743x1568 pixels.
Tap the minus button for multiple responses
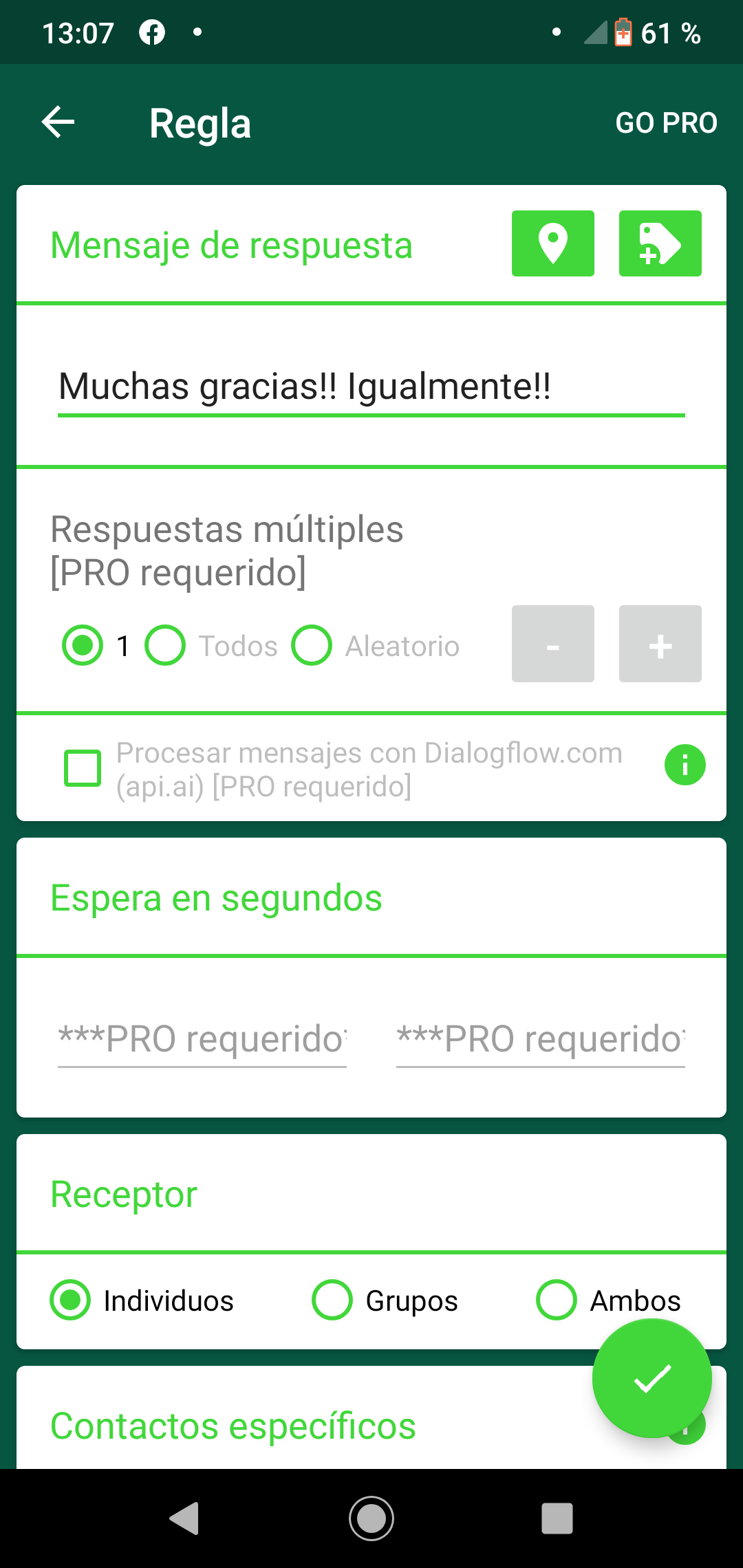(552, 644)
